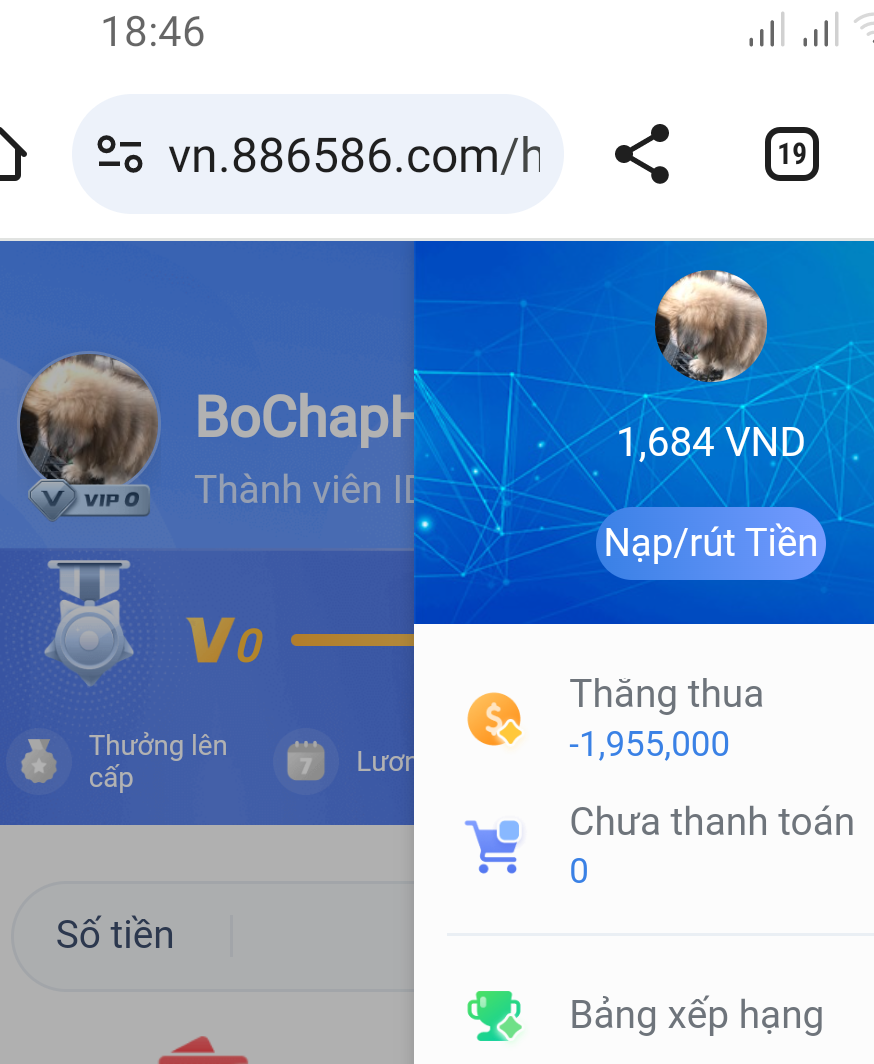Viewport: 874px width, 1064px height.
Task: Open the site info icon in address bar
Action: [x=120, y=155]
